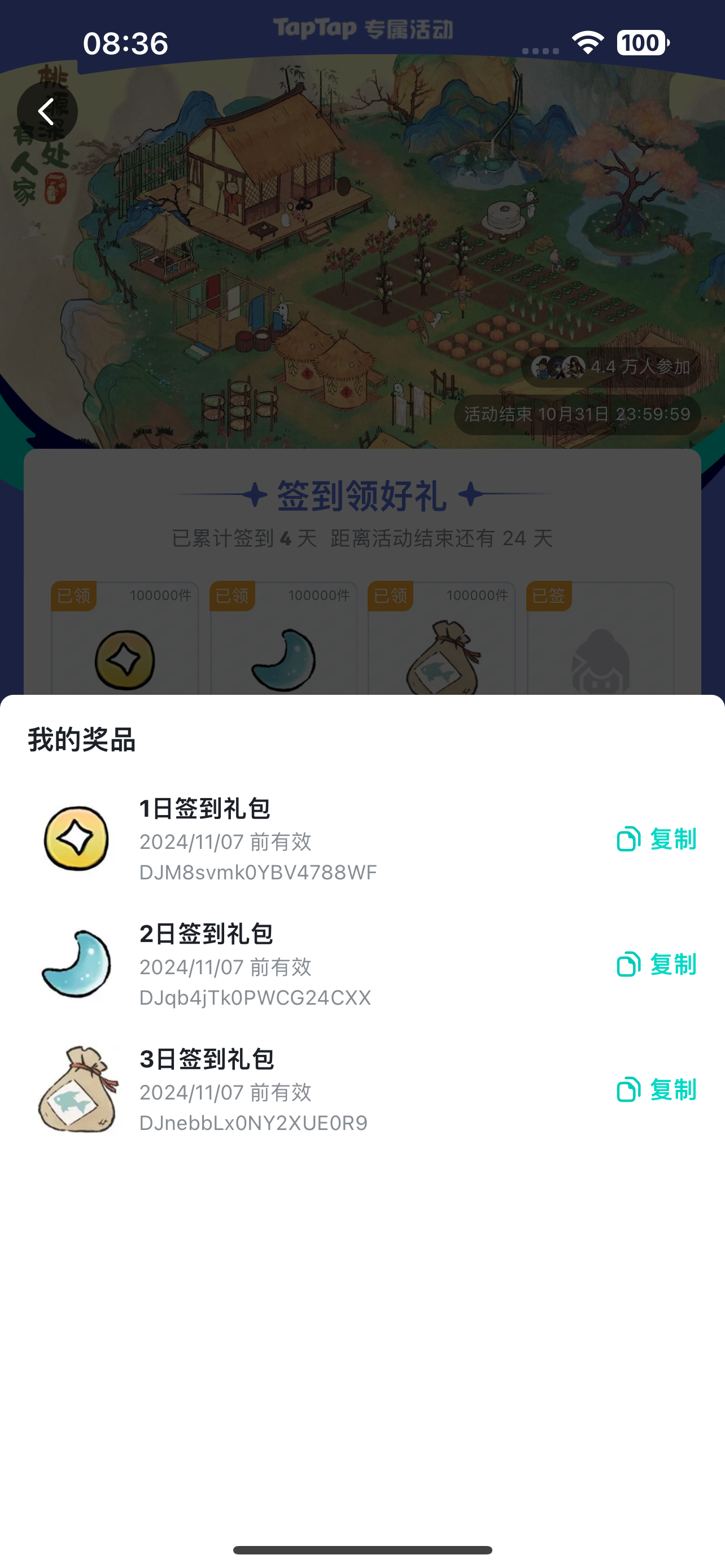Tap the 4.4万人参加 participant avatars
The image size is (725, 1568).
[560, 366]
